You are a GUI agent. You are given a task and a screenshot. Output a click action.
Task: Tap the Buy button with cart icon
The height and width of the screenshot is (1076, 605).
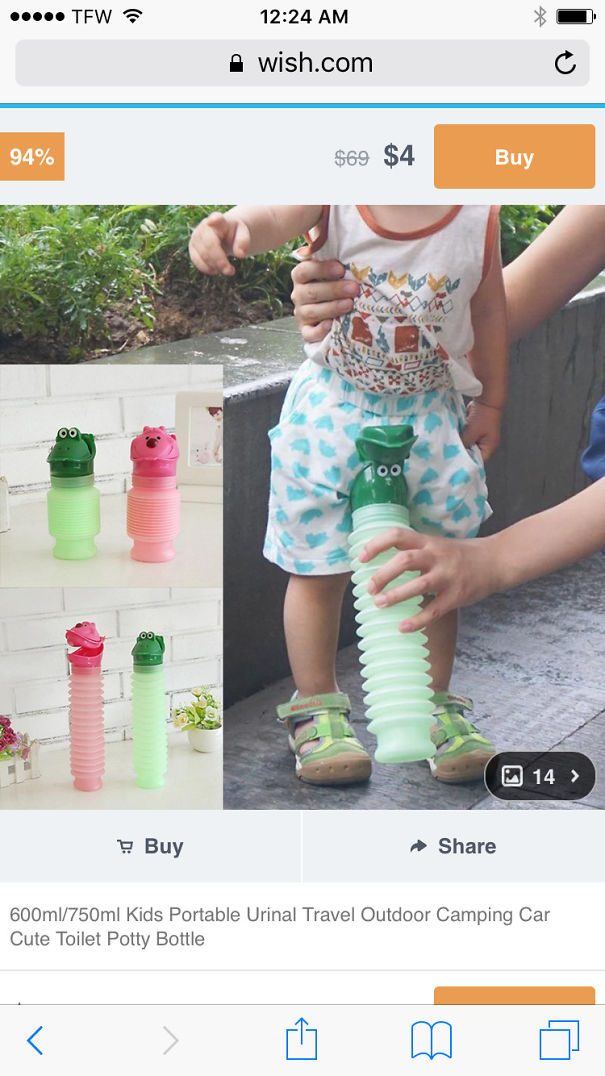pyautogui.click(x=150, y=846)
